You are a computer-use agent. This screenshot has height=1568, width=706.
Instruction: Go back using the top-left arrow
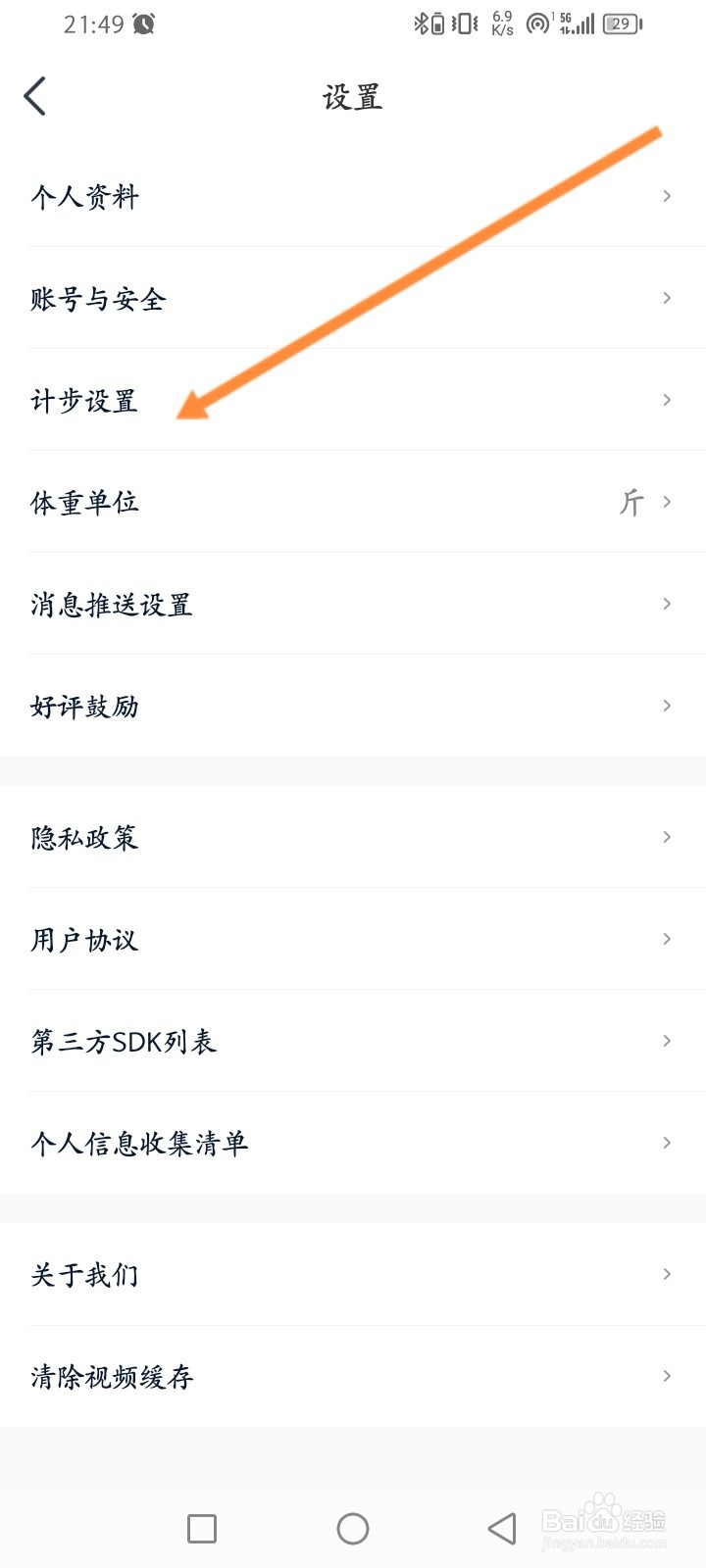35,96
